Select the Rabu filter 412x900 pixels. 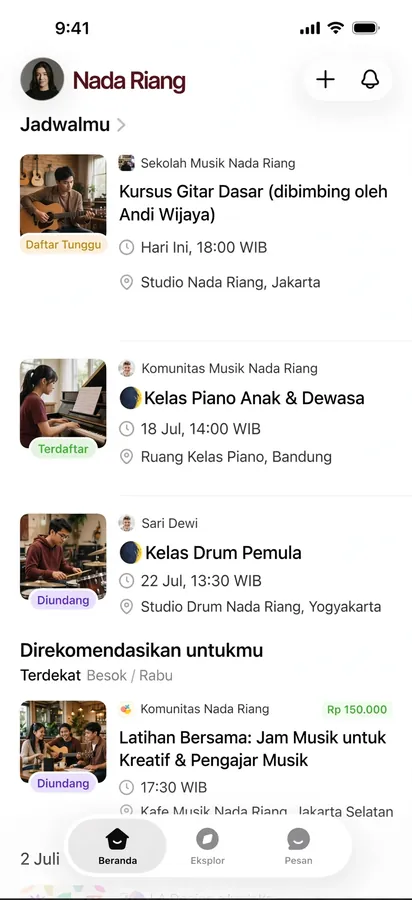pos(156,676)
